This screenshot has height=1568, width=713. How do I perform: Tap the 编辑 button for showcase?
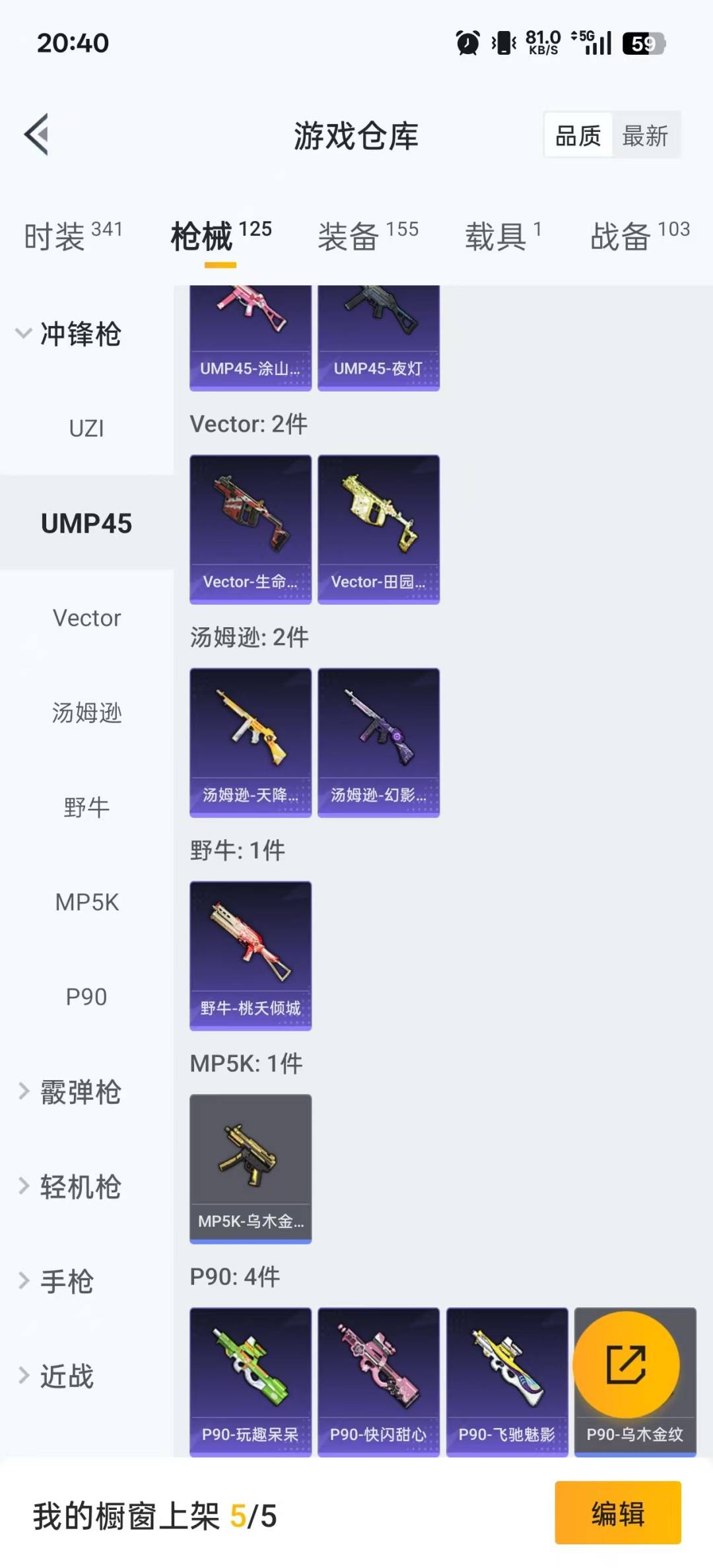[x=617, y=1513]
